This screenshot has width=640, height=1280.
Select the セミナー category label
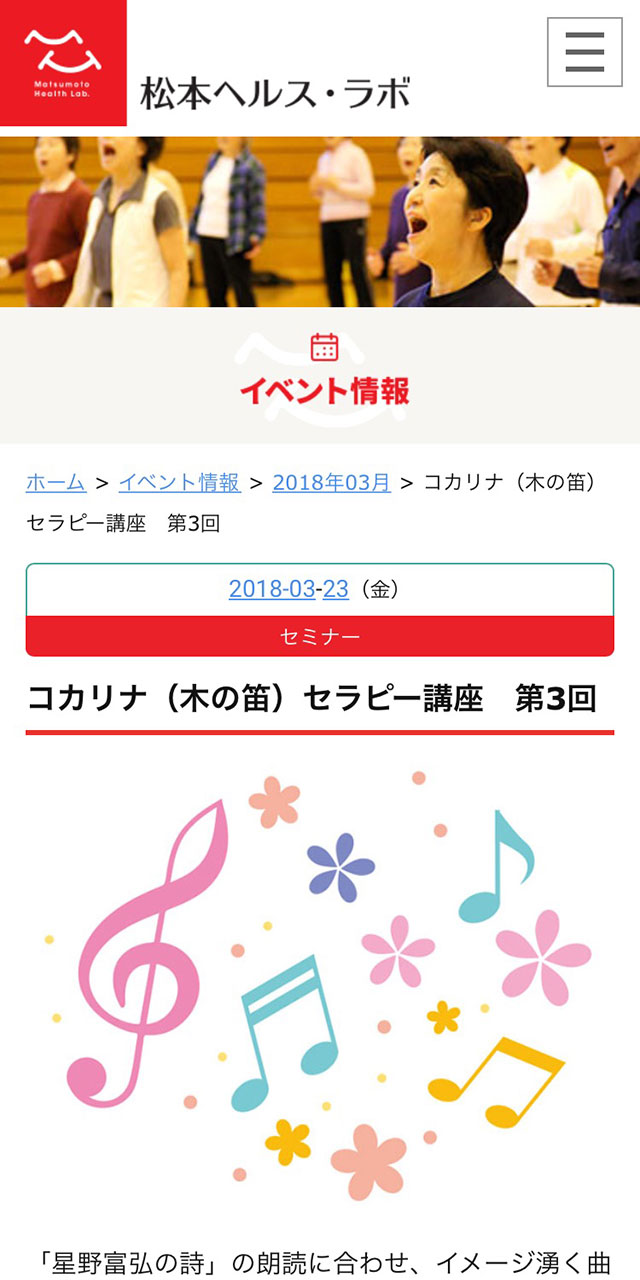[x=320, y=636]
